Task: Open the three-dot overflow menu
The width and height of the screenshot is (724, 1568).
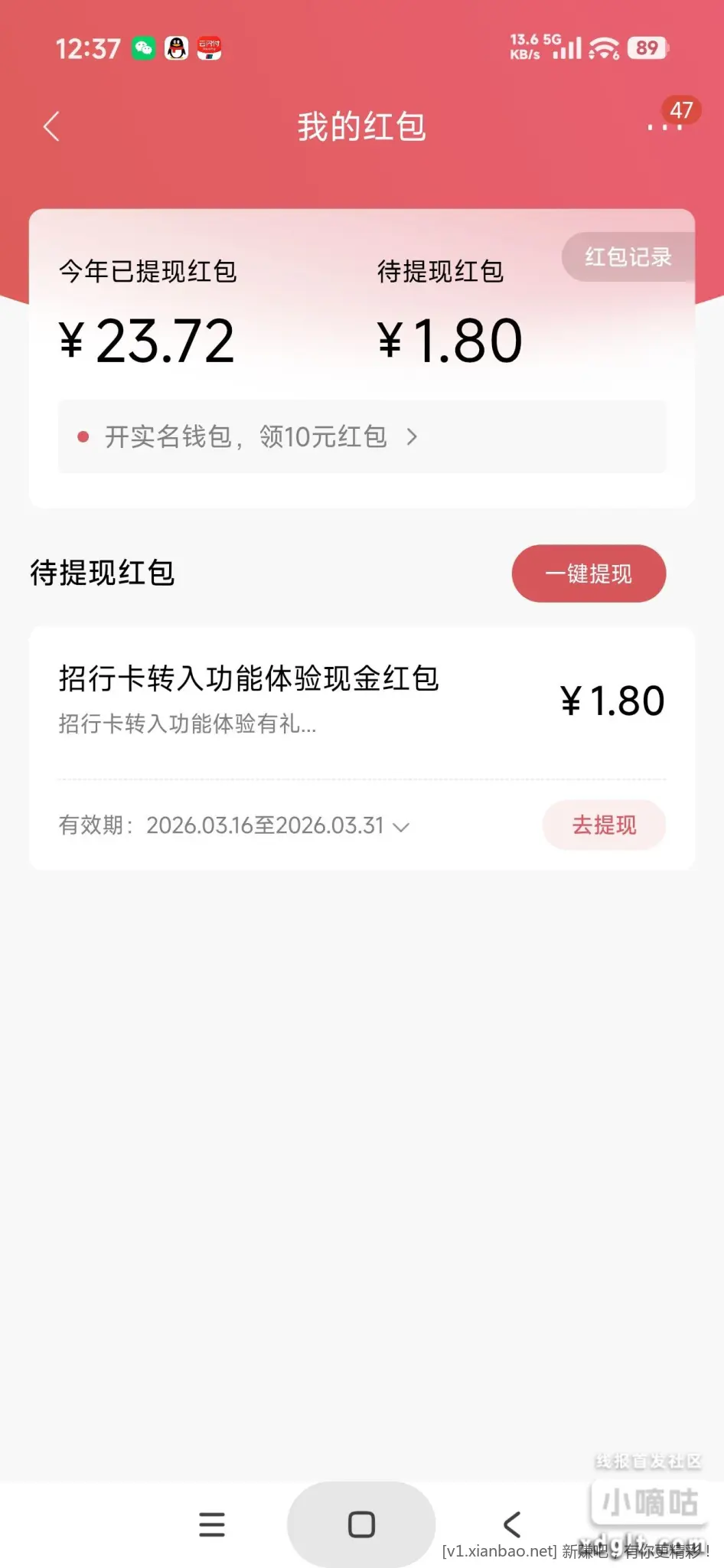Action: coord(664,126)
